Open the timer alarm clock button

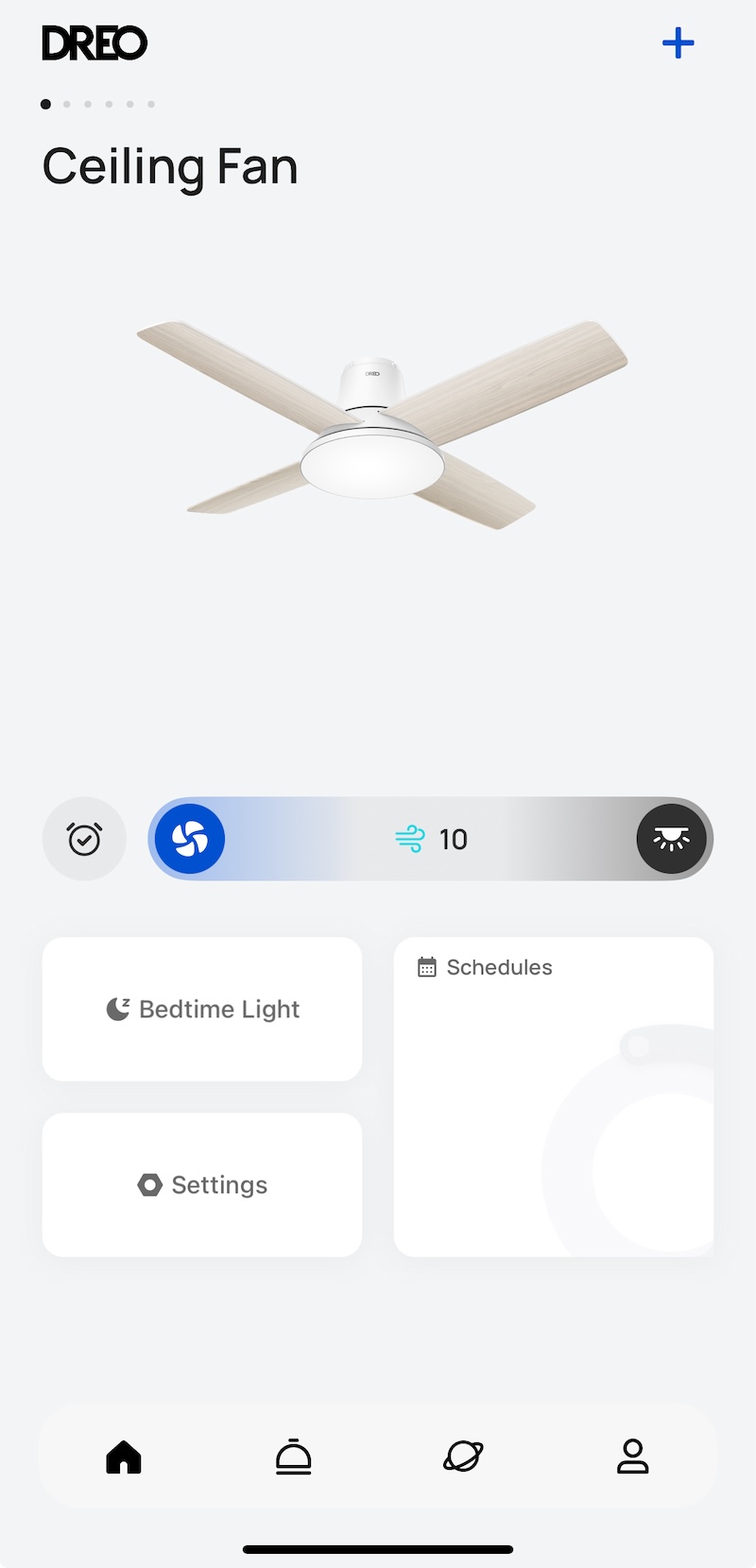pyautogui.click(x=84, y=839)
